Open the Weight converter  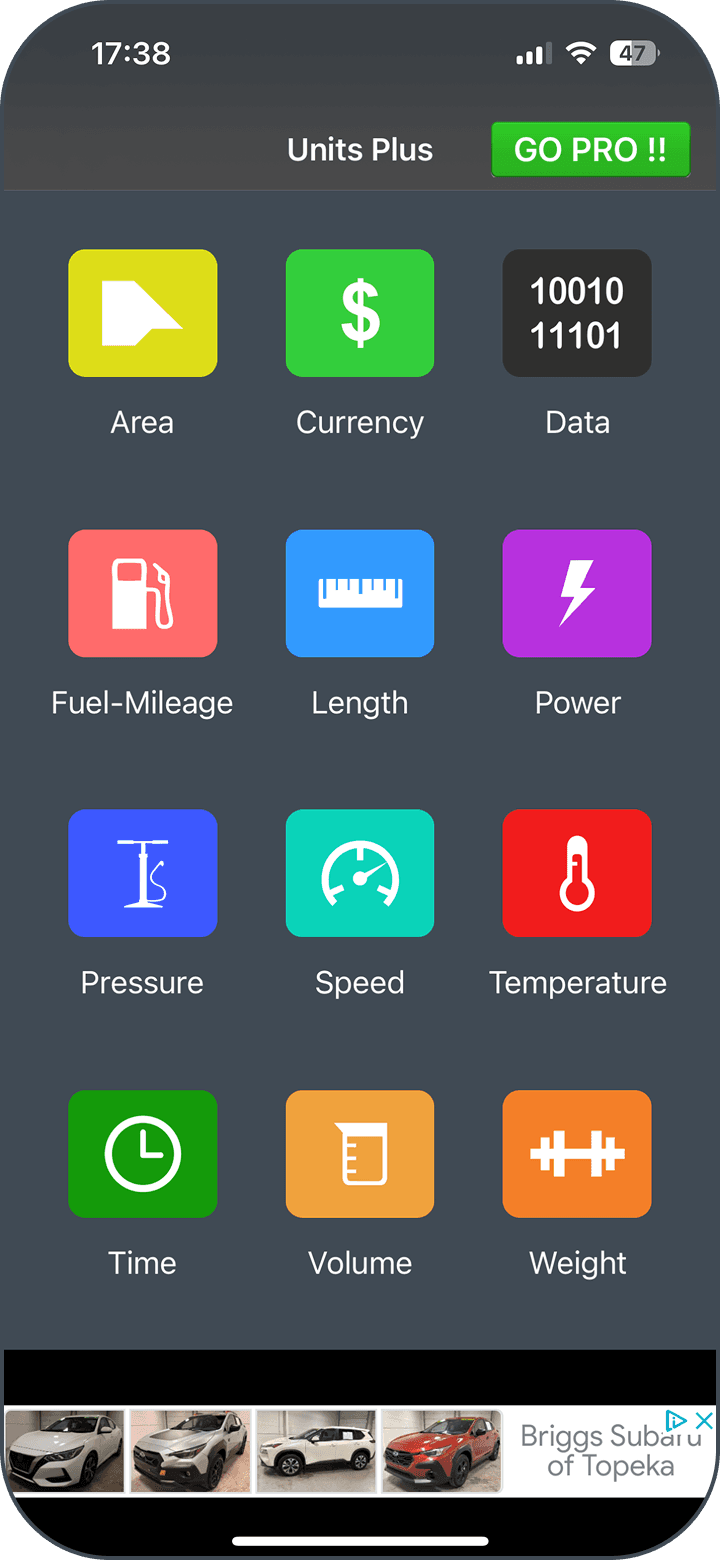pos(577,1154)
